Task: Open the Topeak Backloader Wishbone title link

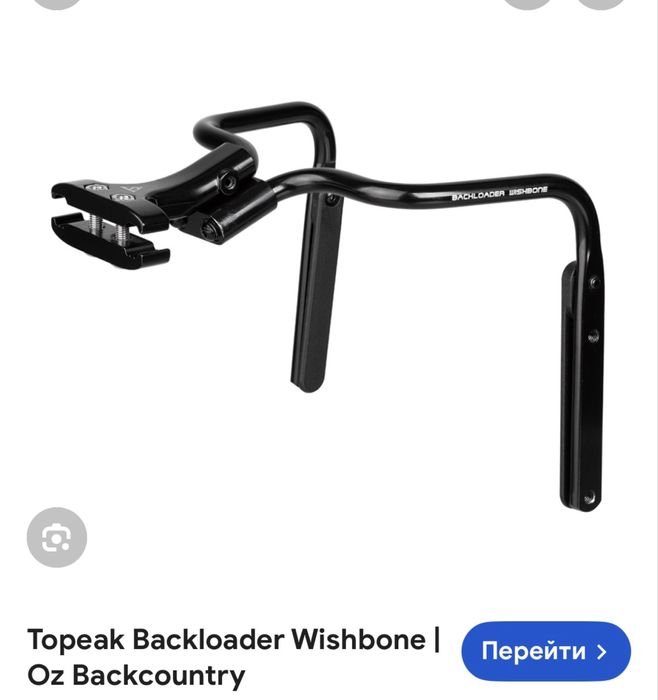Action: pos(233,657)
